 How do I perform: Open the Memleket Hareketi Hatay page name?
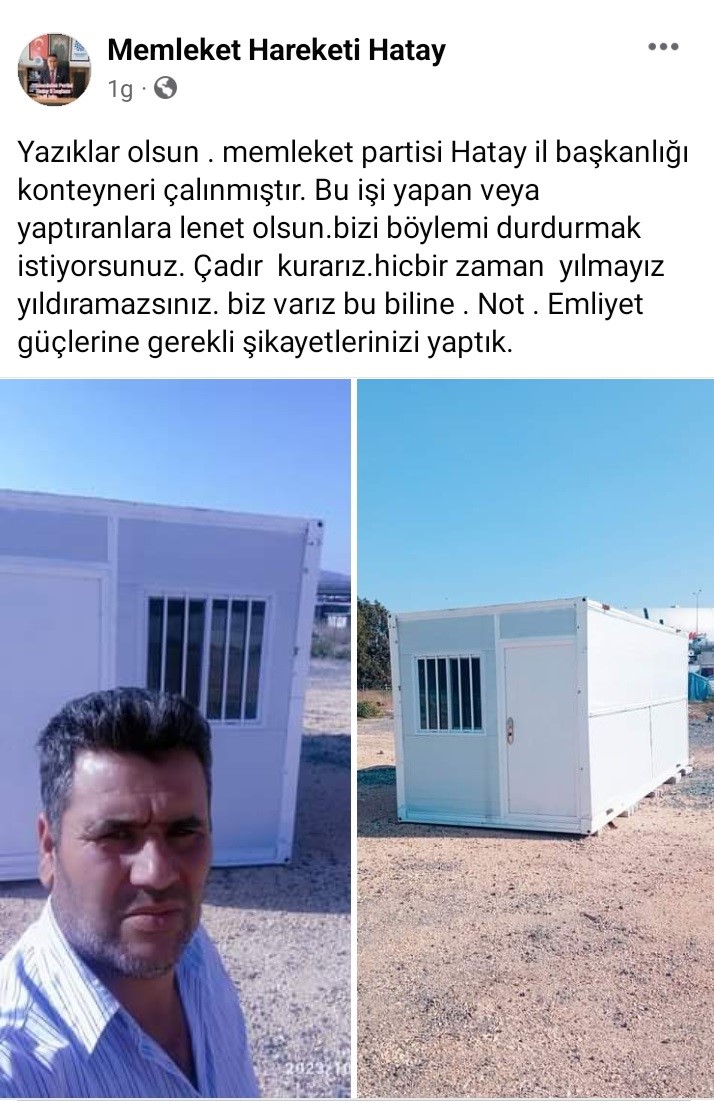pos(276,50)
